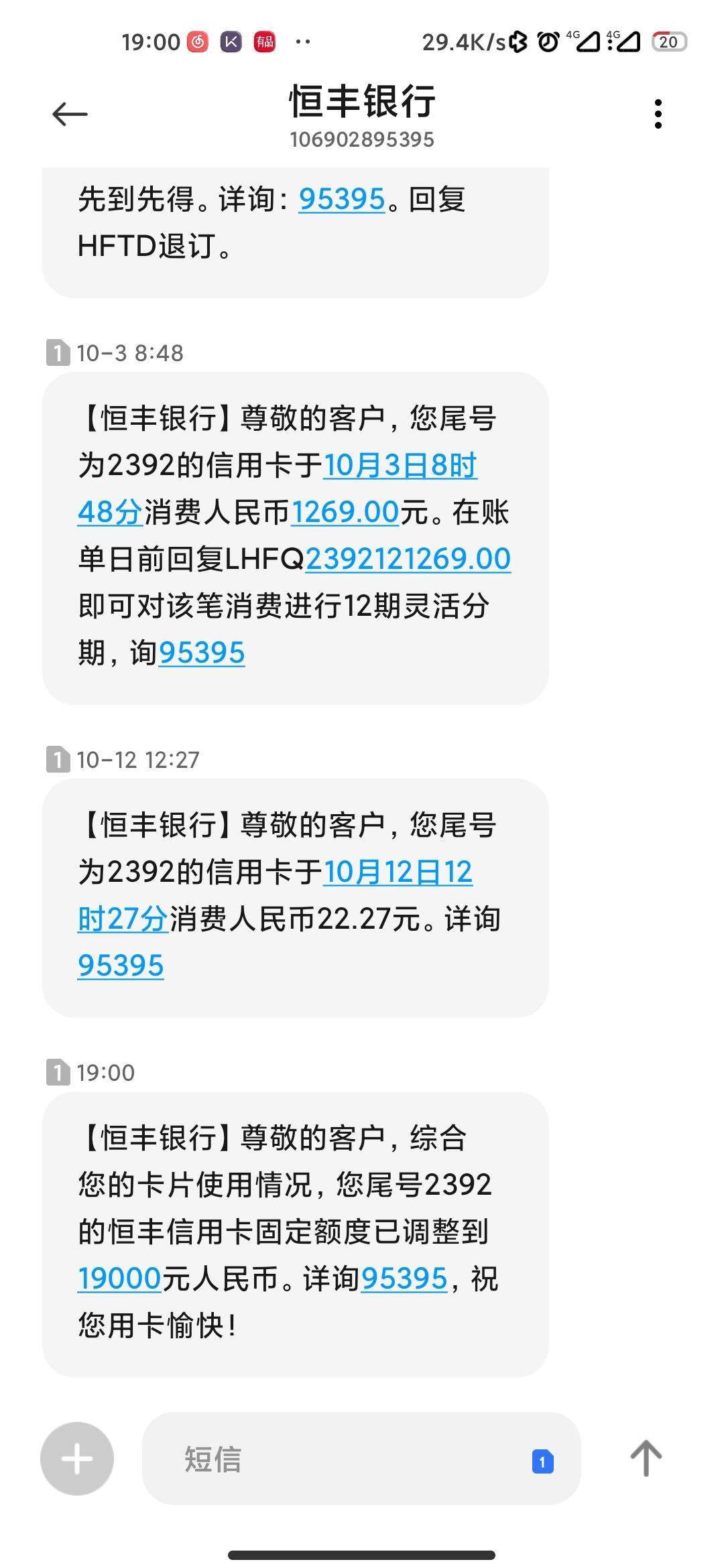Go back using the top-left arrow
Screen dimensions: 724x1568
[70, 115]
